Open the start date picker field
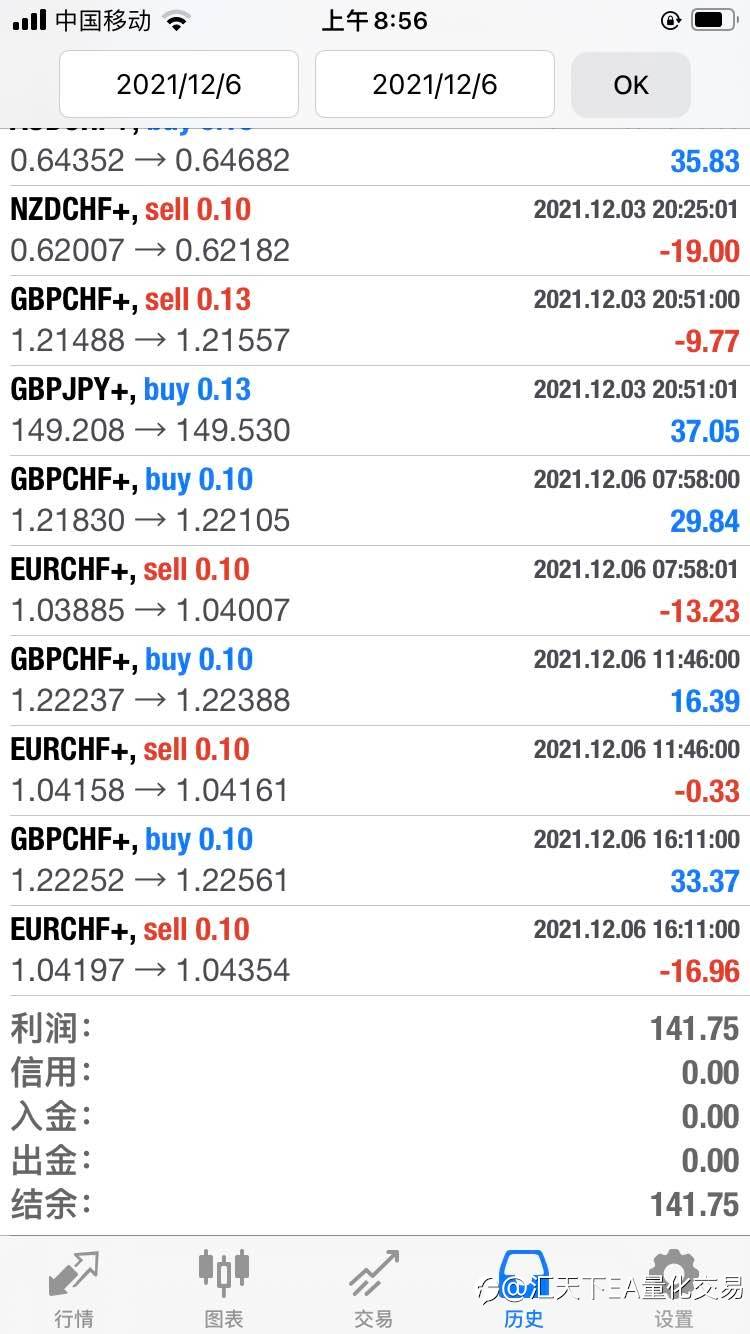The width and height of the screenshot is (750, 1334). (179, 84)
